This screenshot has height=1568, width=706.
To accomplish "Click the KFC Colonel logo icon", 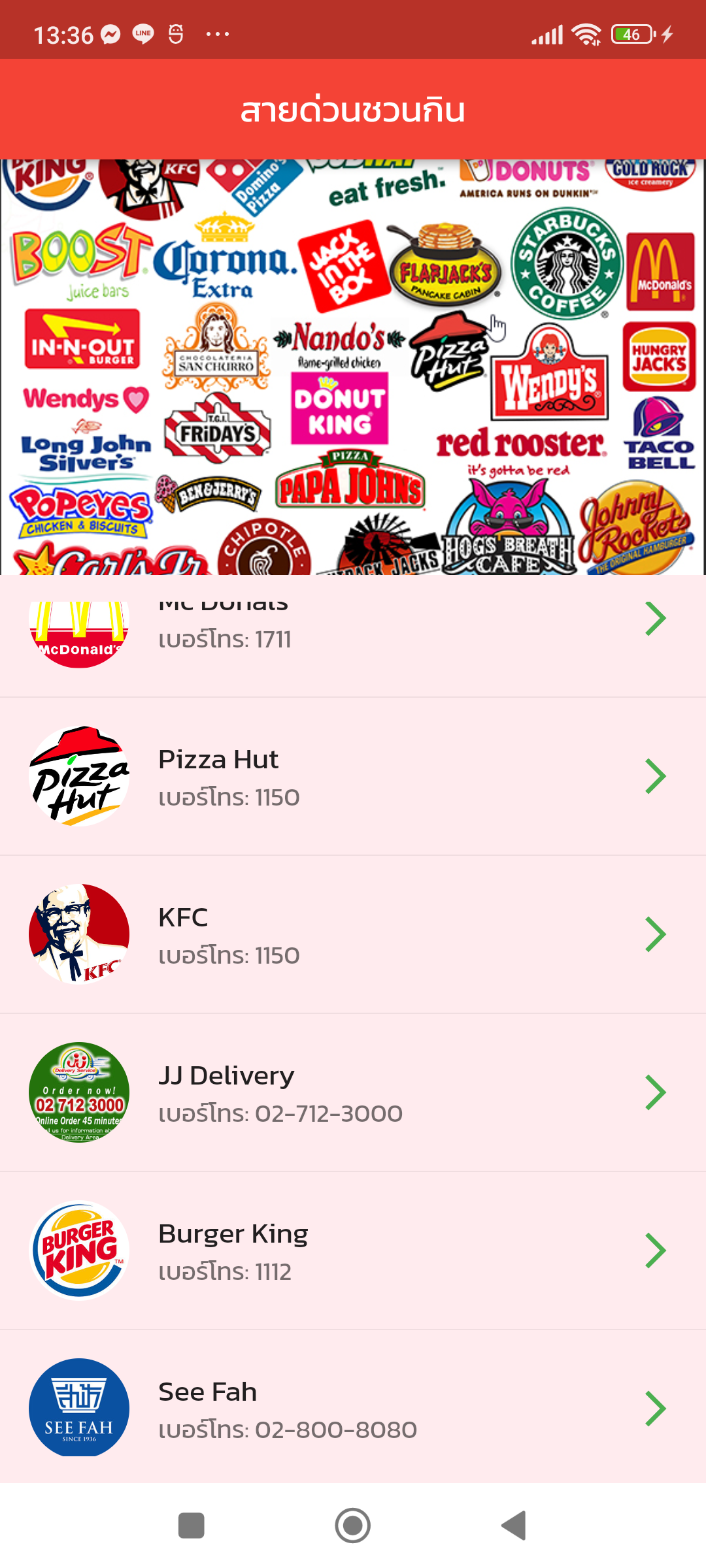I will pyautogui.click(x=78, y=934).
